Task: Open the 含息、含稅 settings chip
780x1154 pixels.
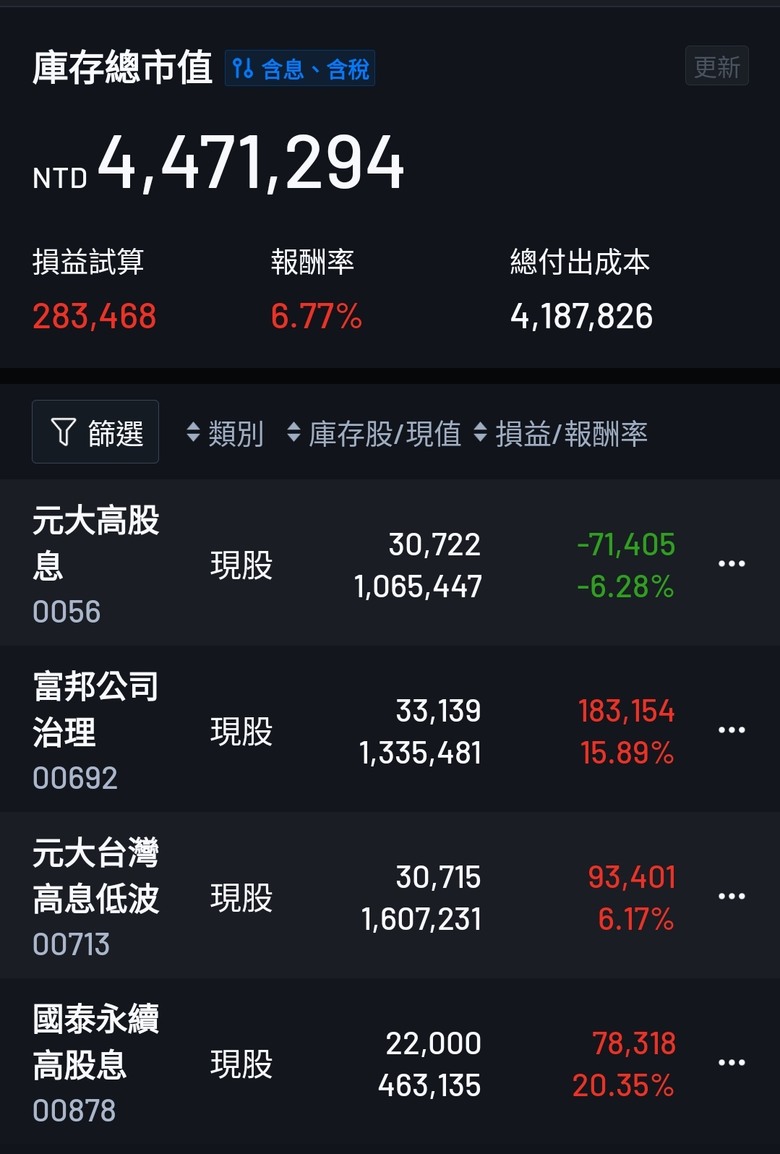Action: coord(300,68)
